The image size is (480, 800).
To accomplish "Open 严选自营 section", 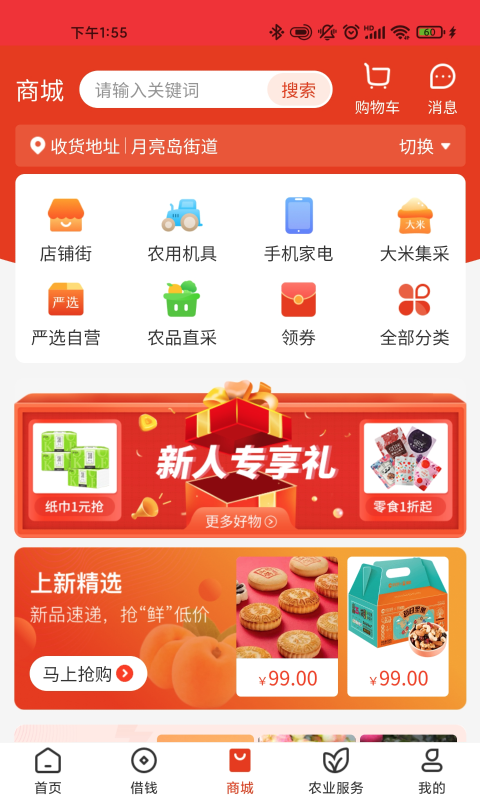I will tap(66, 314).
